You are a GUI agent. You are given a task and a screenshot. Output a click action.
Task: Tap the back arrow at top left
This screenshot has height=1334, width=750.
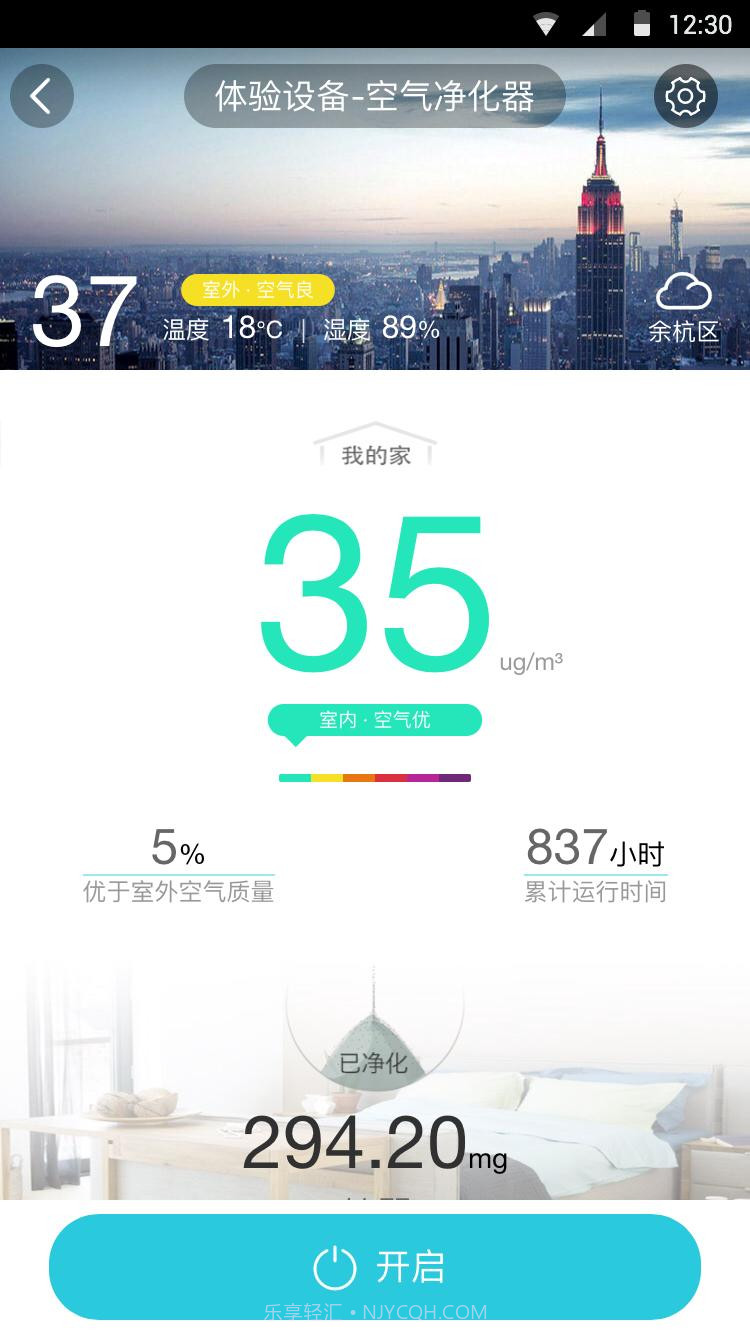pyautogui.click(x=41, y=96)
